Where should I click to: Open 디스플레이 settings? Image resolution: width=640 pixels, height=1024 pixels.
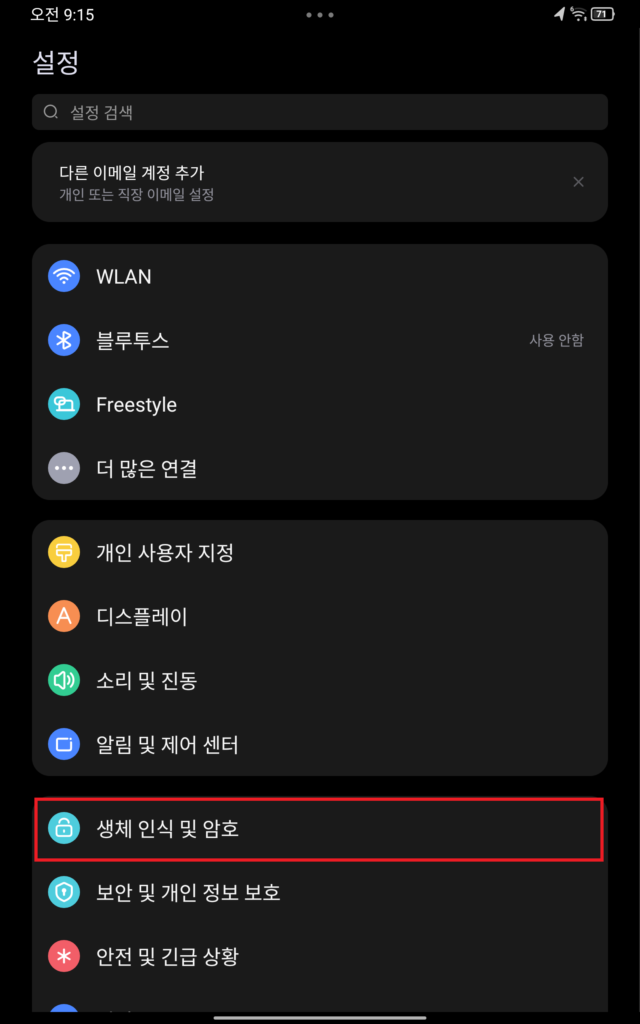tap(320, 616)
